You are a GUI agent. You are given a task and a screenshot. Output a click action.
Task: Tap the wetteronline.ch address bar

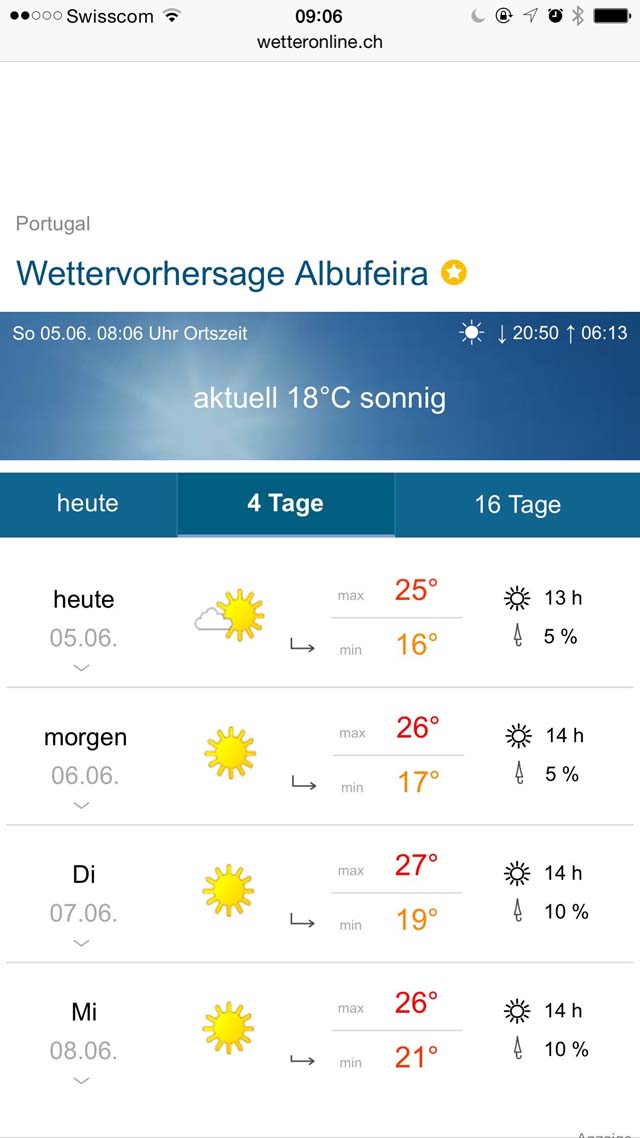pos(319,42)
